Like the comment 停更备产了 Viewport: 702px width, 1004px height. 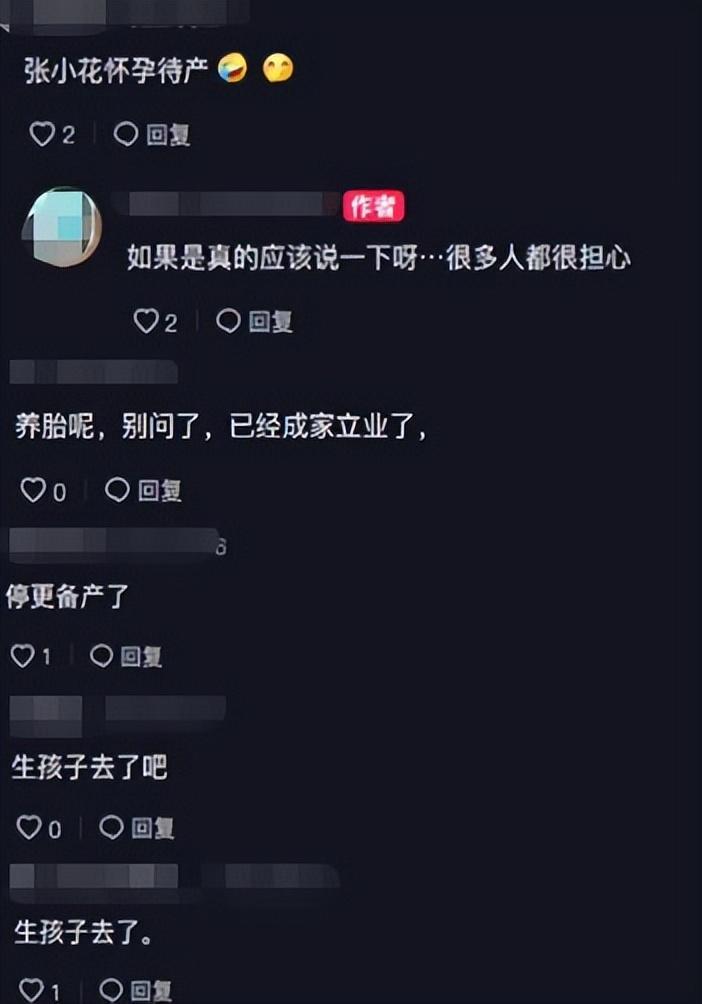(22, 656)
